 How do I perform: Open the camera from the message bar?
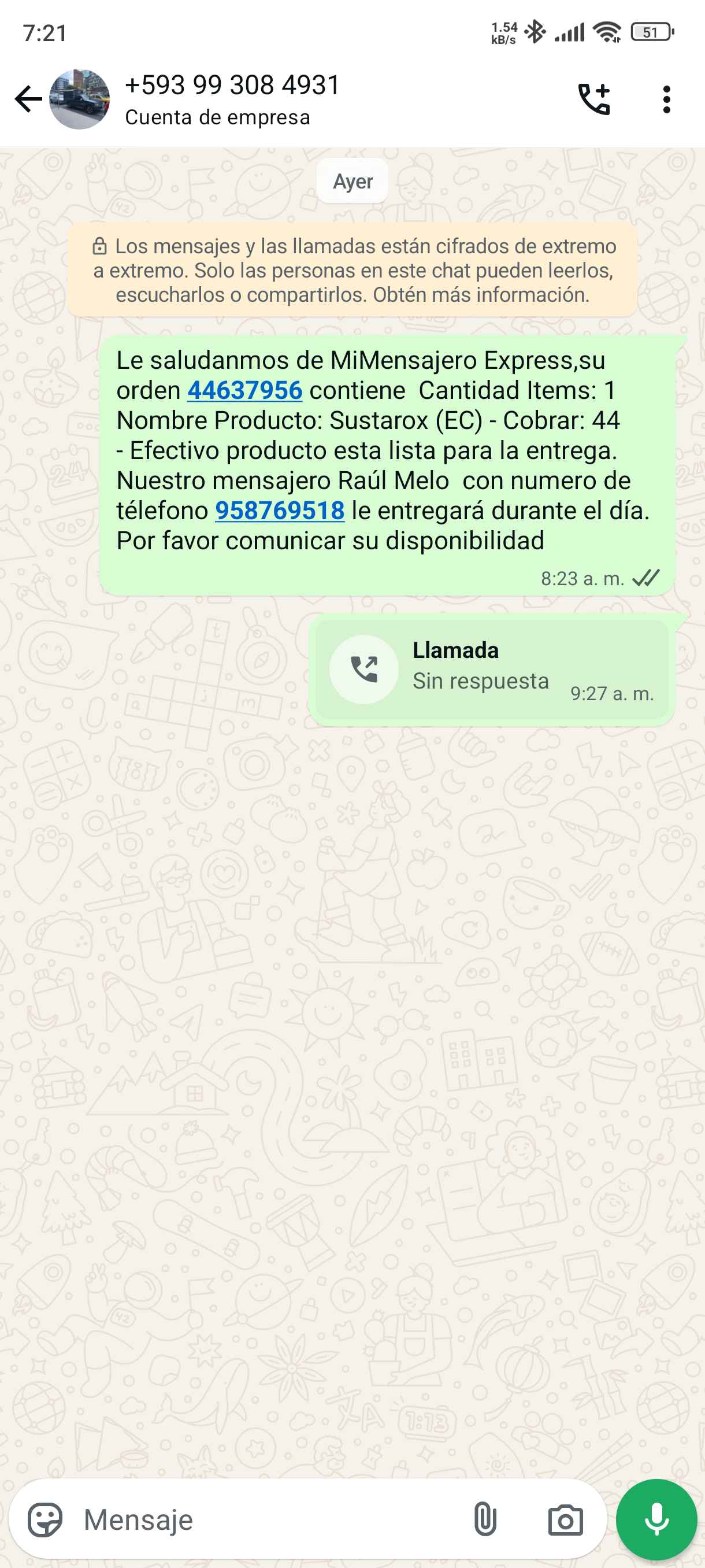tap(565, 1519)
